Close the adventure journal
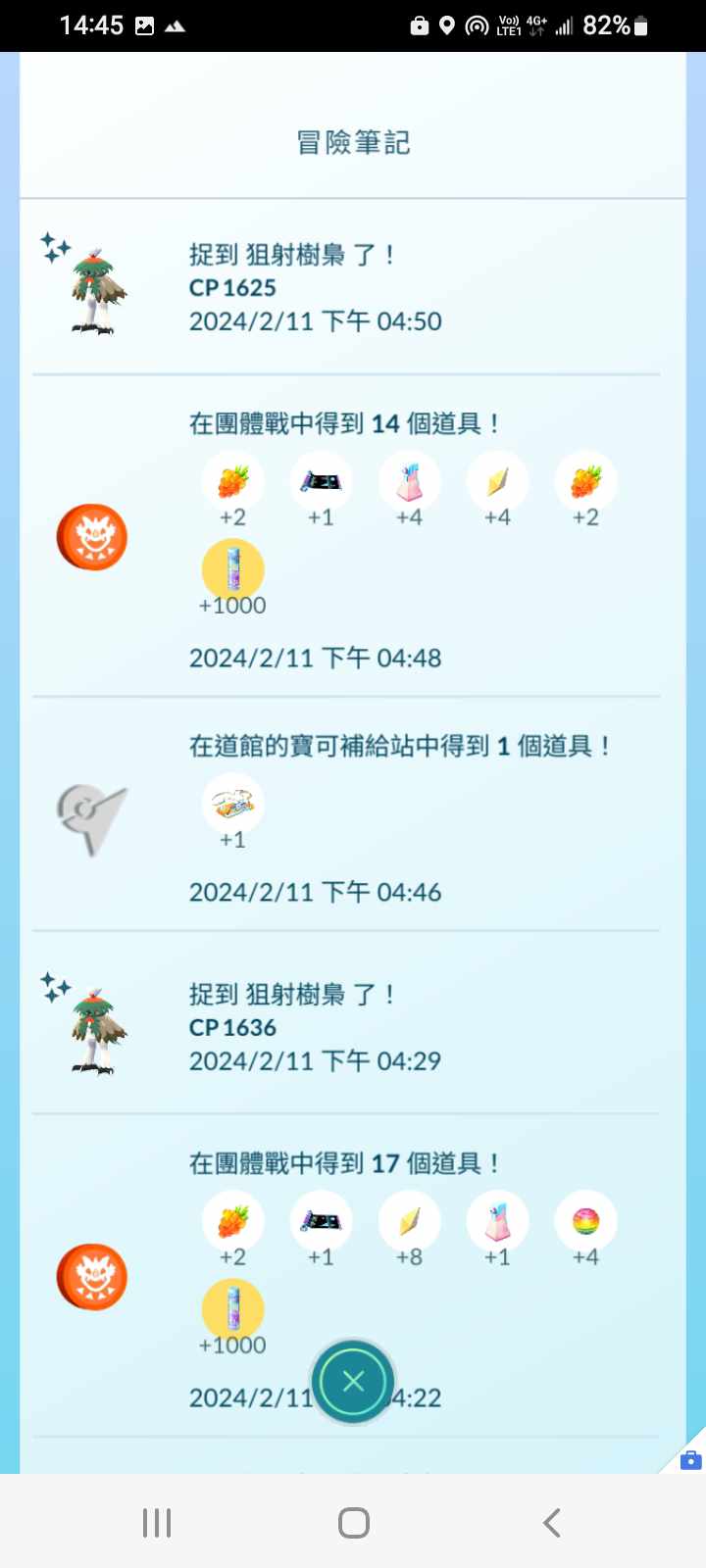The image size is (706, 1568). pos(353,1382)
